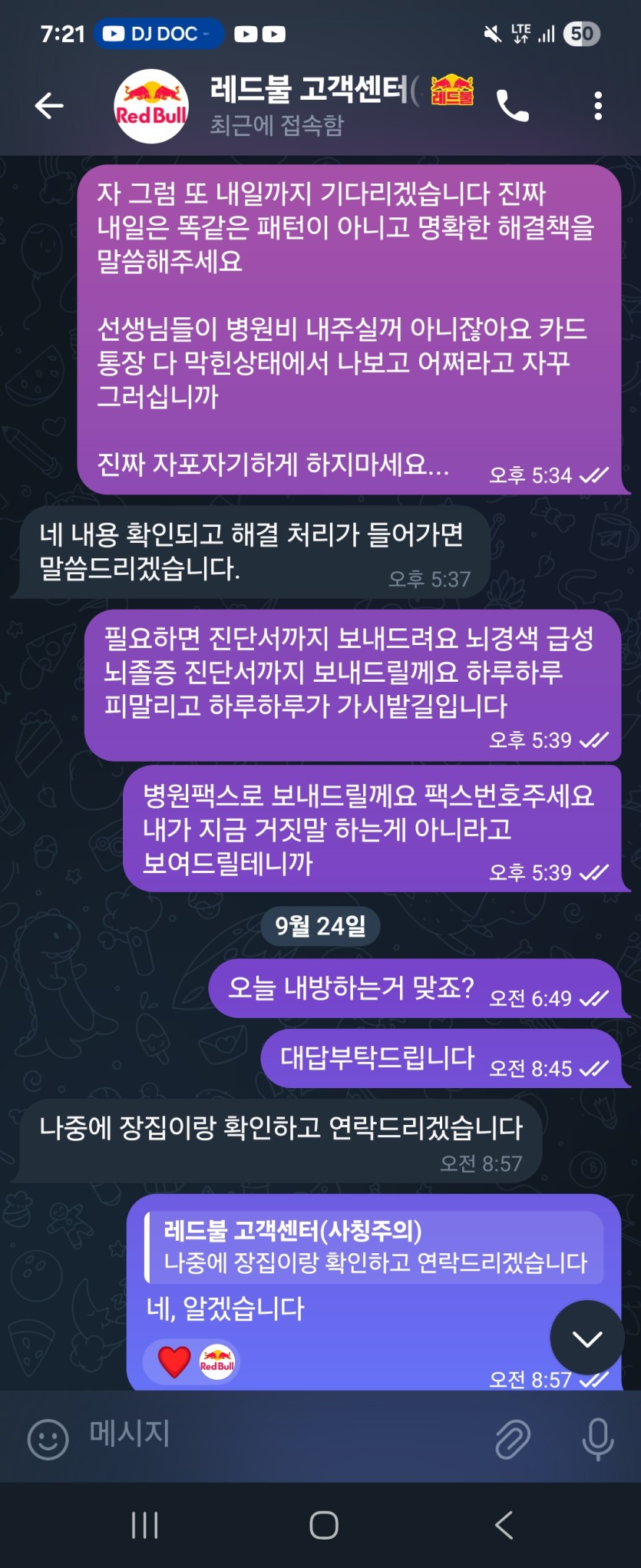Jump to latest messages with down arrow
The height and width of the screenshot is (1568, 641).
click(x=586, y=1339)
